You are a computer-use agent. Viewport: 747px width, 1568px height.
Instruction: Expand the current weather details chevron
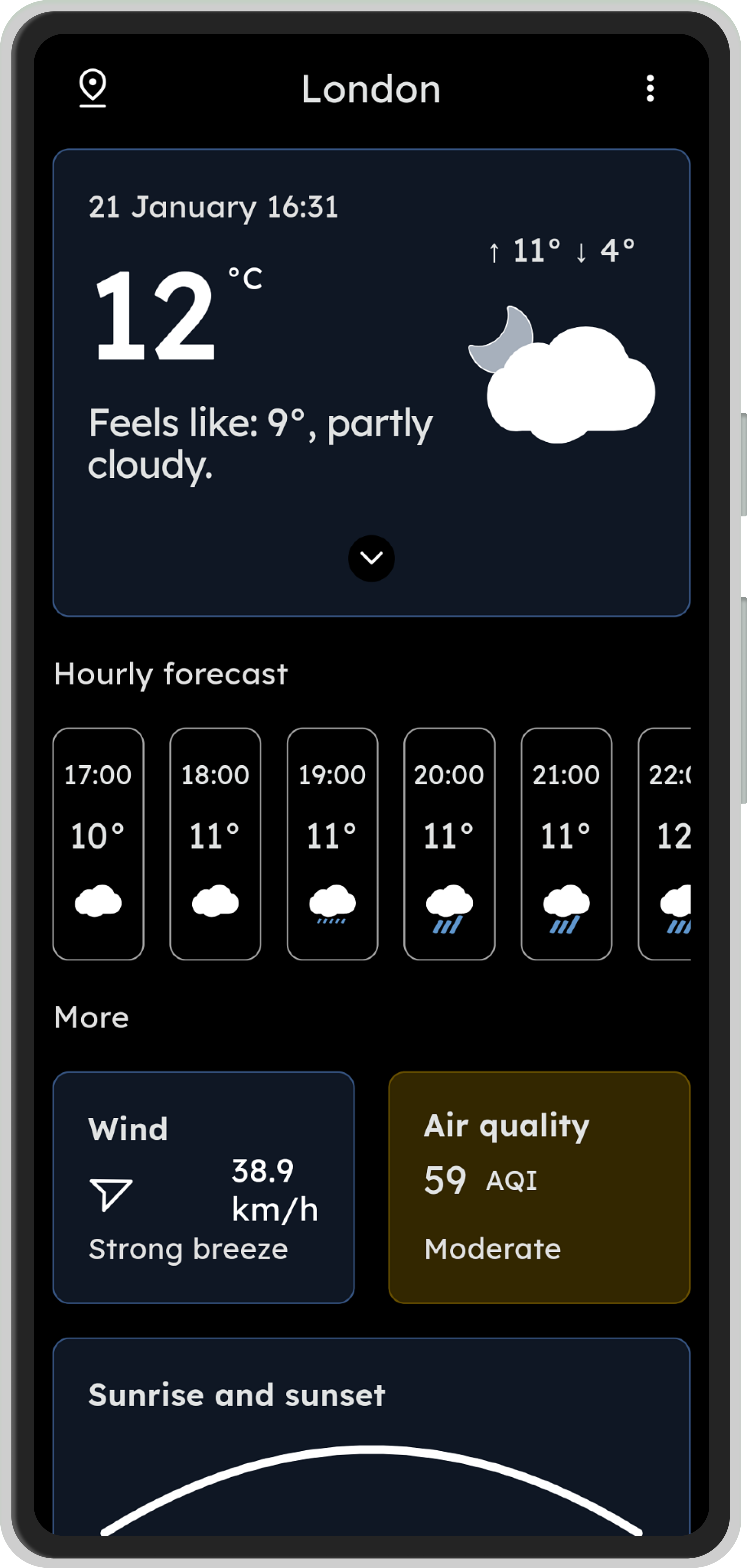(371, 558)
